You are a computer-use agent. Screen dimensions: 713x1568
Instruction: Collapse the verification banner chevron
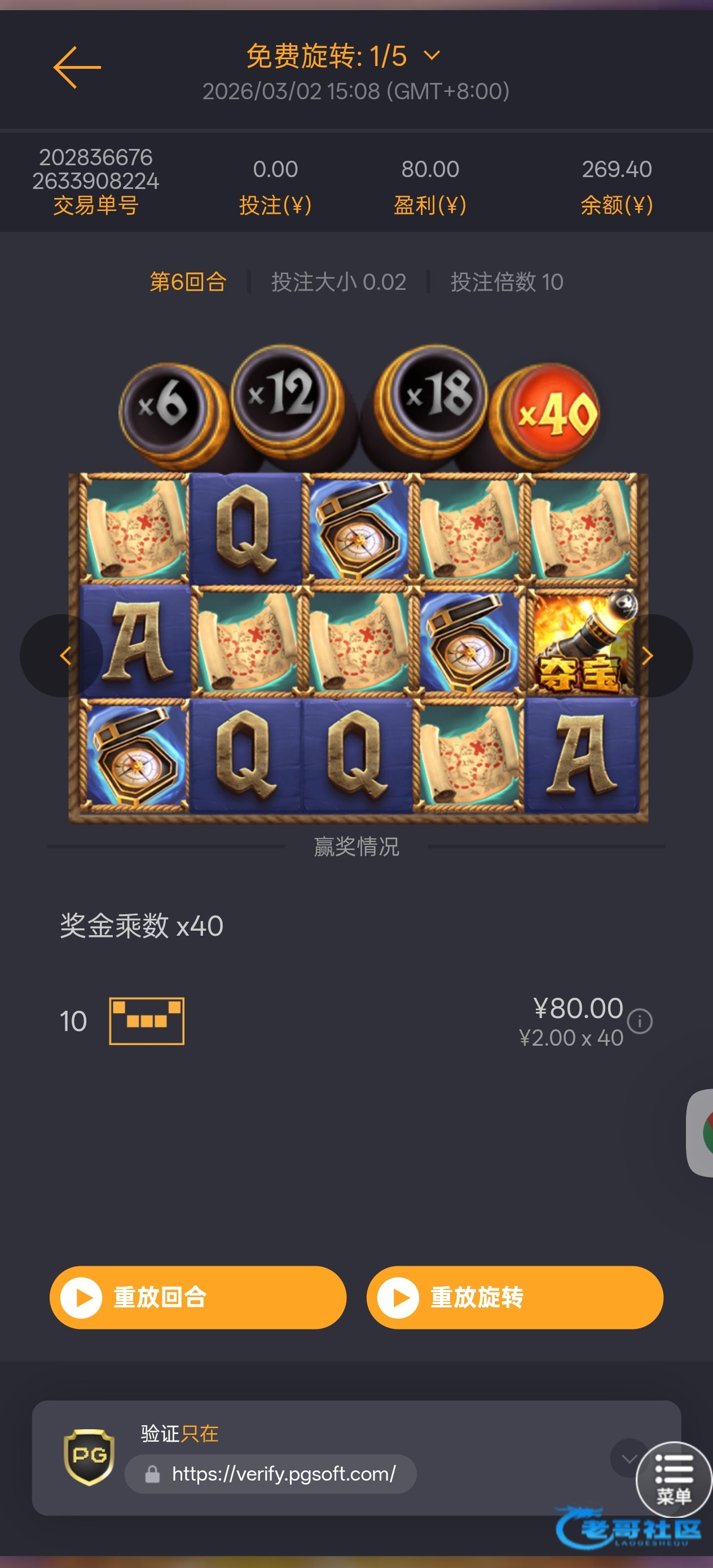pyautogui.click(x=628, y=1458)
